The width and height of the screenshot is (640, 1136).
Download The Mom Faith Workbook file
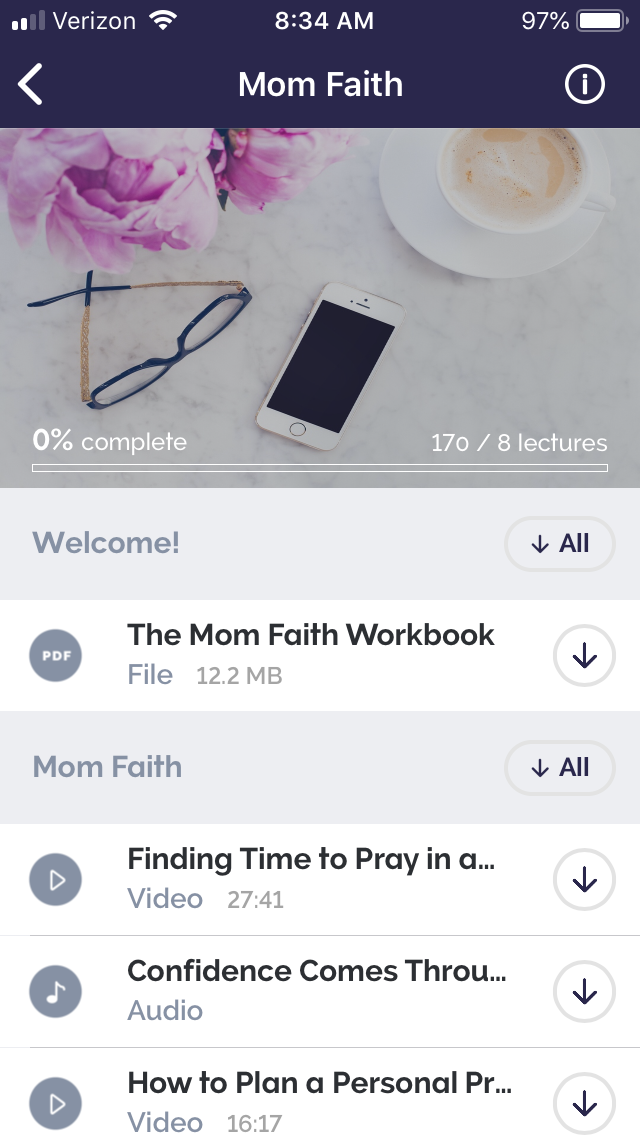point(584,656)
